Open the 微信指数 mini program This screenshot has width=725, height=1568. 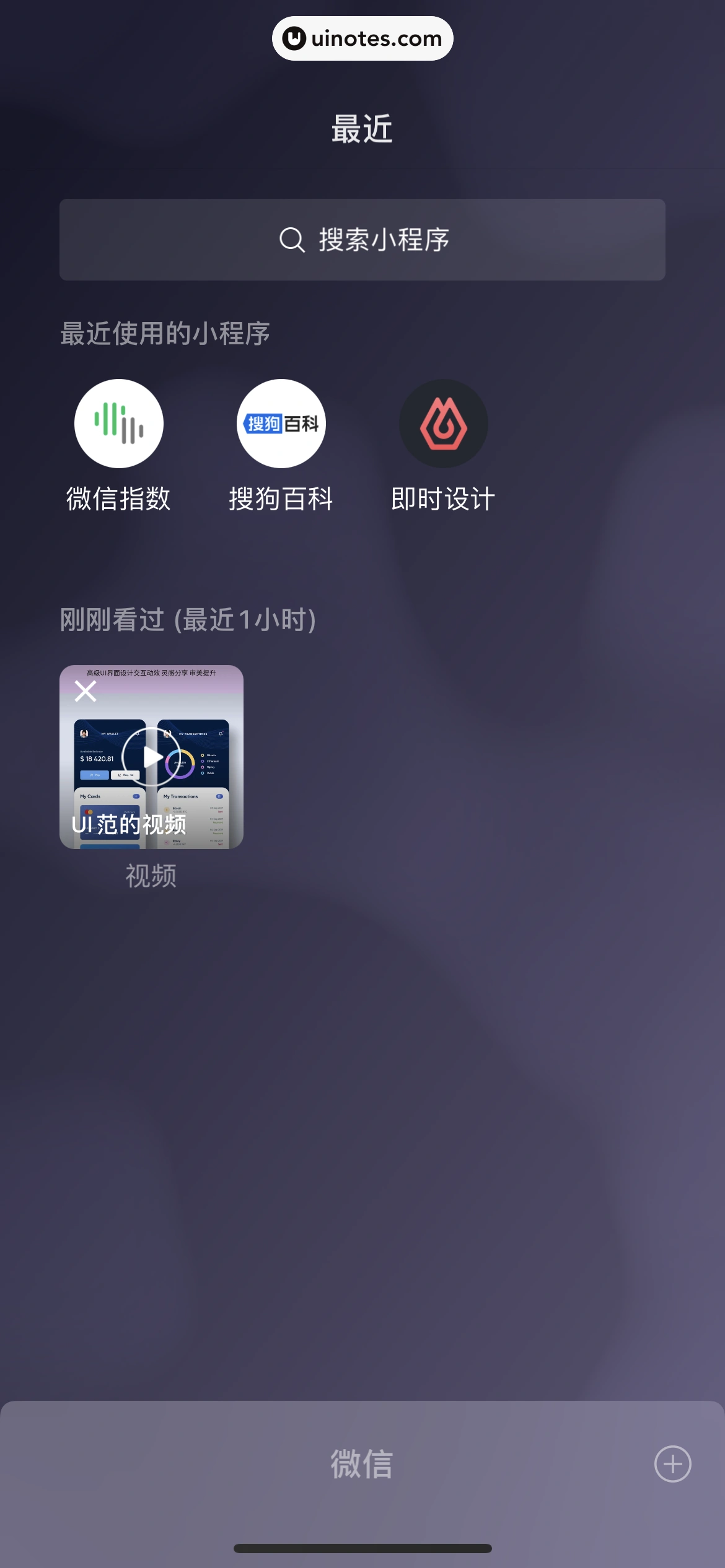point(118,424)
